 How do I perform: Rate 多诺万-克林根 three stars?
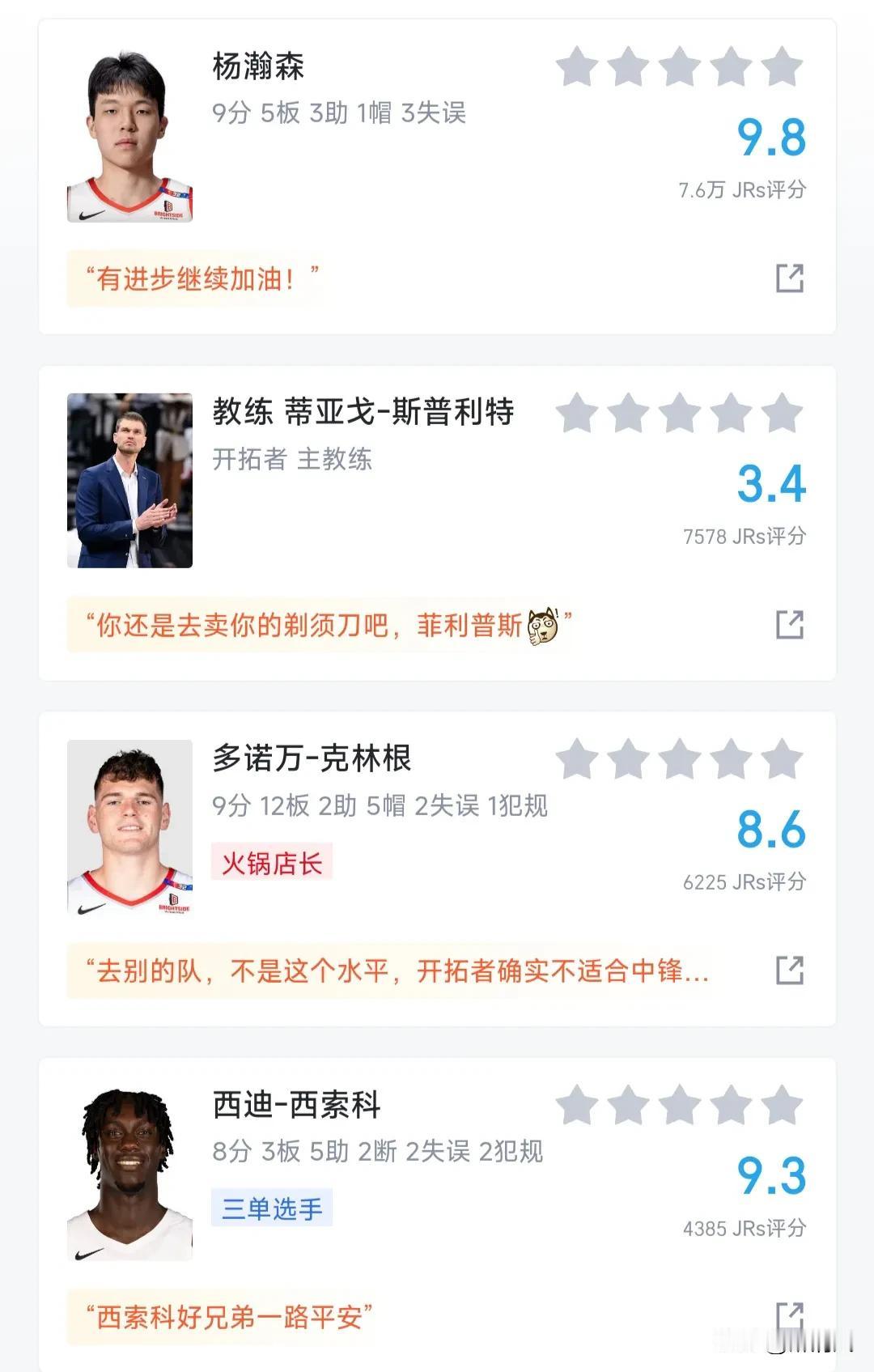pos(680,760)
